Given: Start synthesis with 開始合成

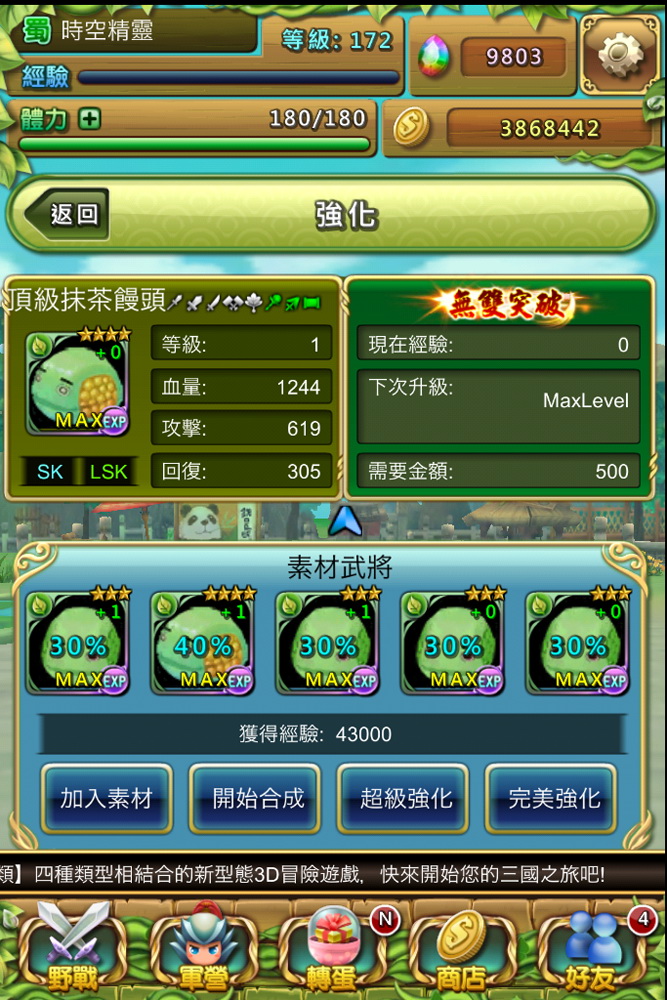Looking at the screenshot, I should pos(258,798).
